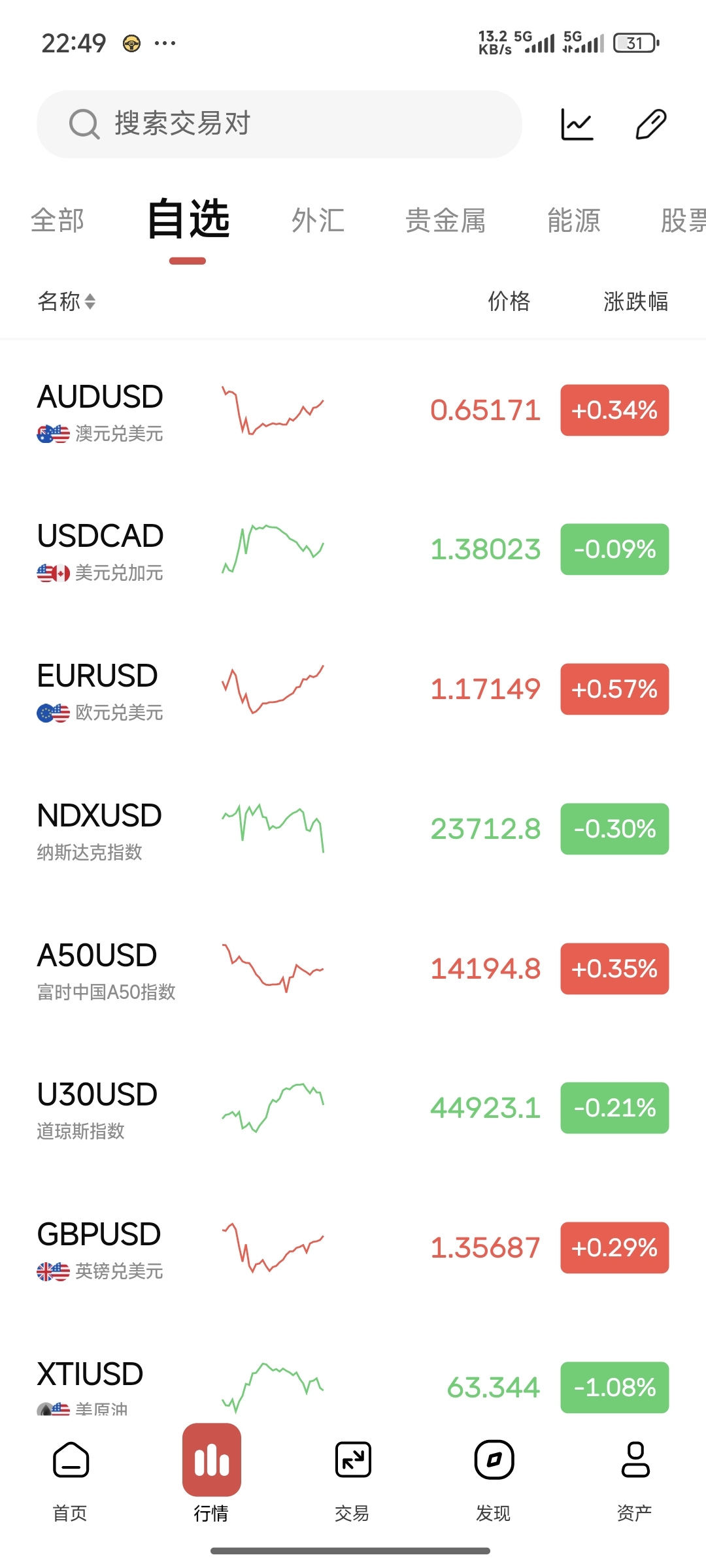Switch to the 外汇 tab
Screen dimensions: 706x1568
[x=318, y=220]
